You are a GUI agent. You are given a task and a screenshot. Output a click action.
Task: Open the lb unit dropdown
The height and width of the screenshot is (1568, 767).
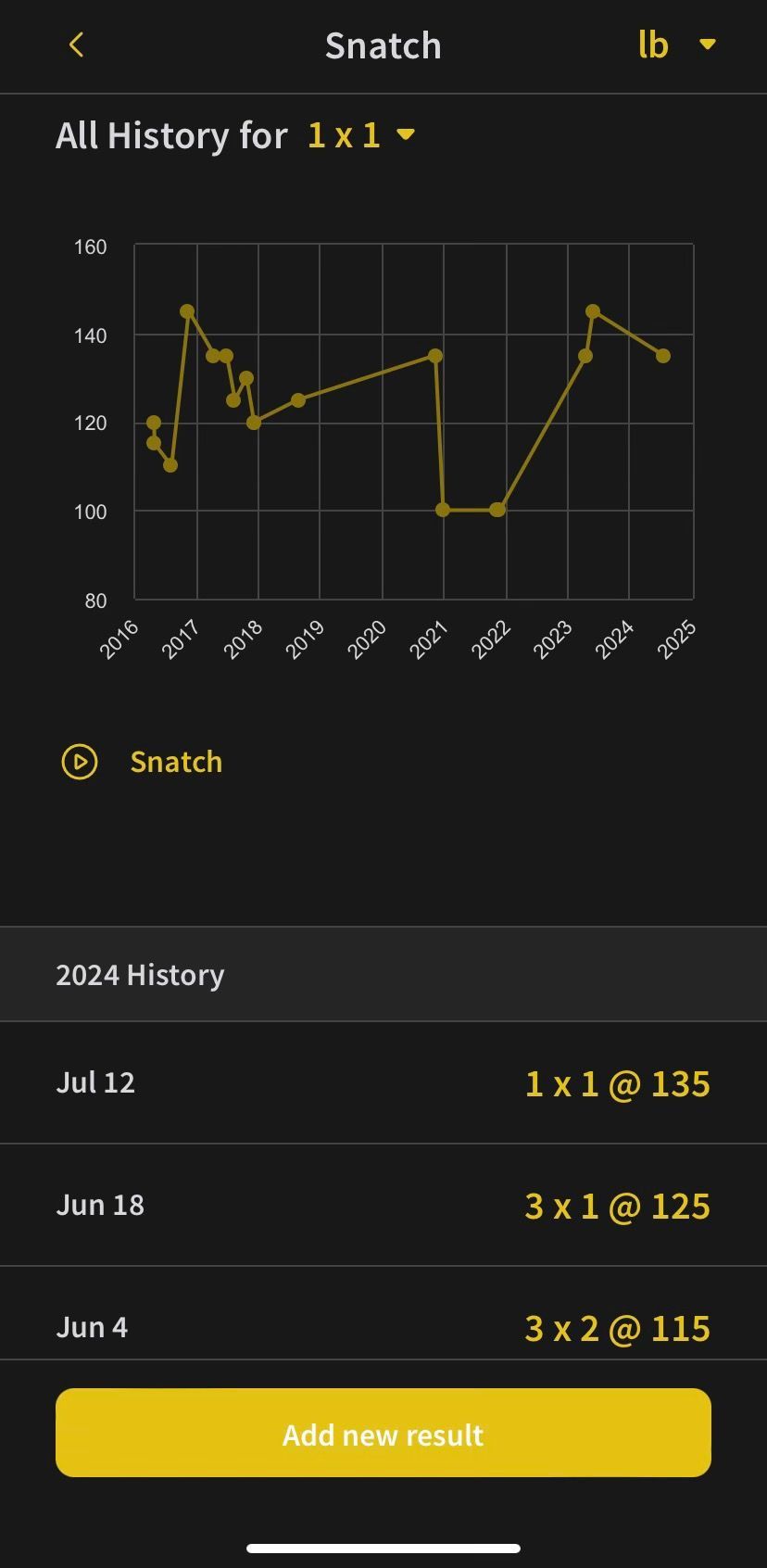pyautogui.click(x=677, y=44)
